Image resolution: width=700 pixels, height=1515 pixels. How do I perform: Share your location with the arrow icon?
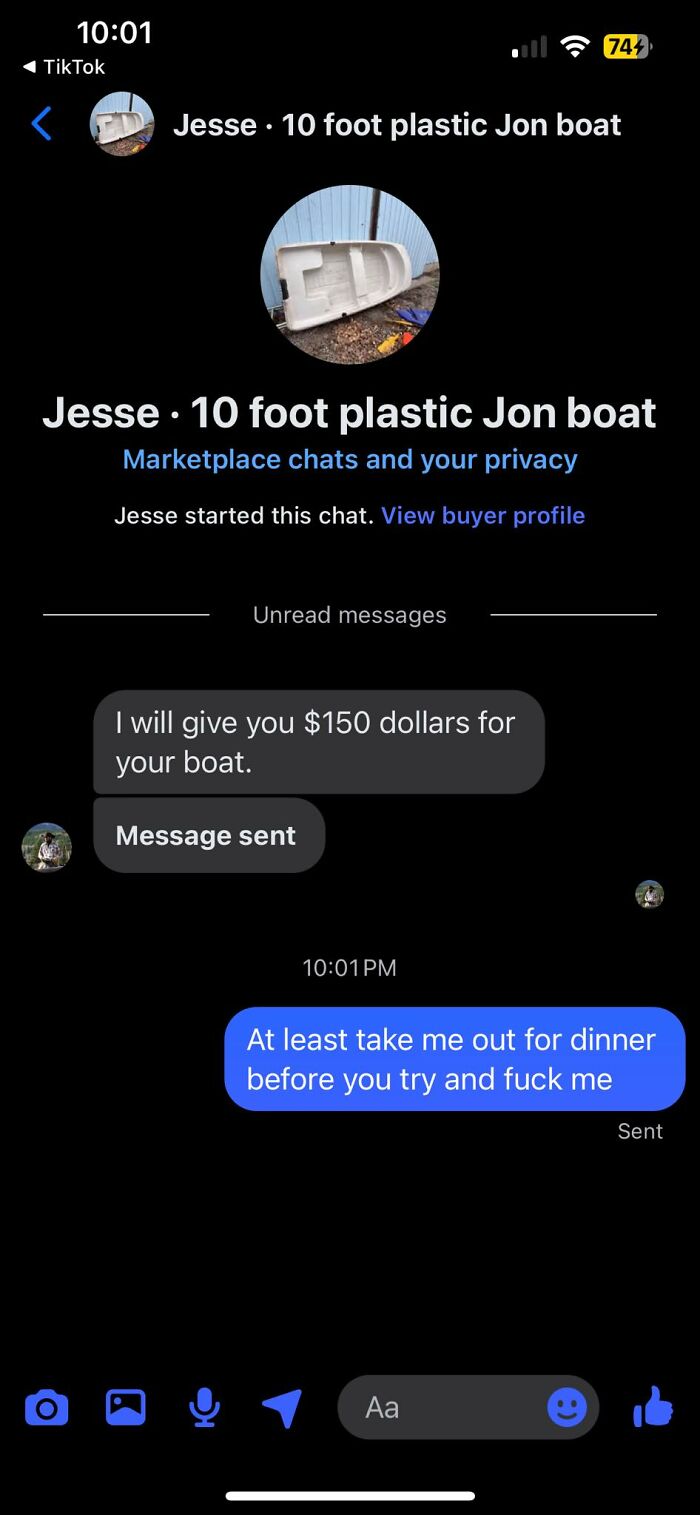(282, 1408)
